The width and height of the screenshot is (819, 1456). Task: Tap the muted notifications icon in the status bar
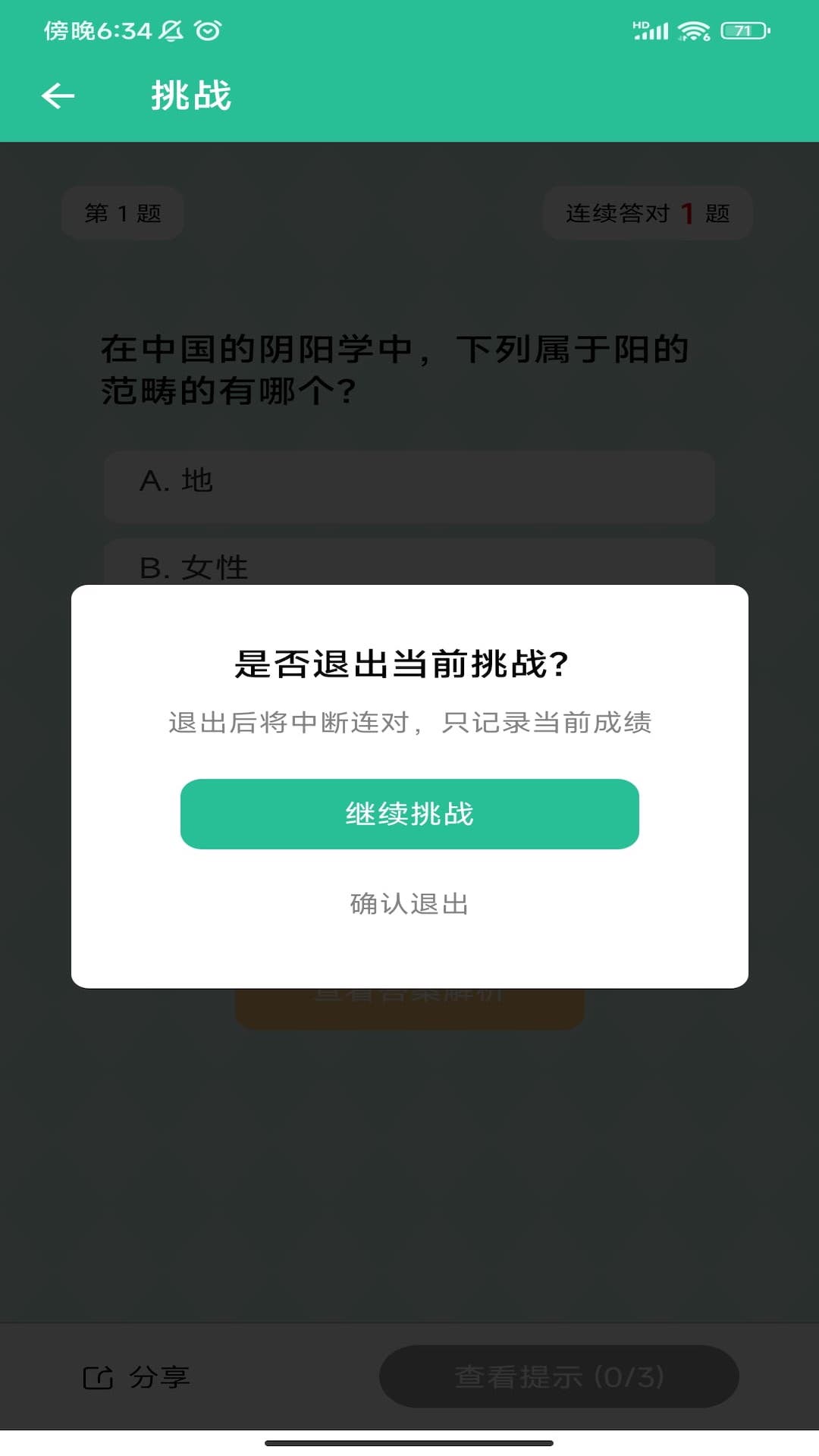pyautogui.click(x=171, y=32)
